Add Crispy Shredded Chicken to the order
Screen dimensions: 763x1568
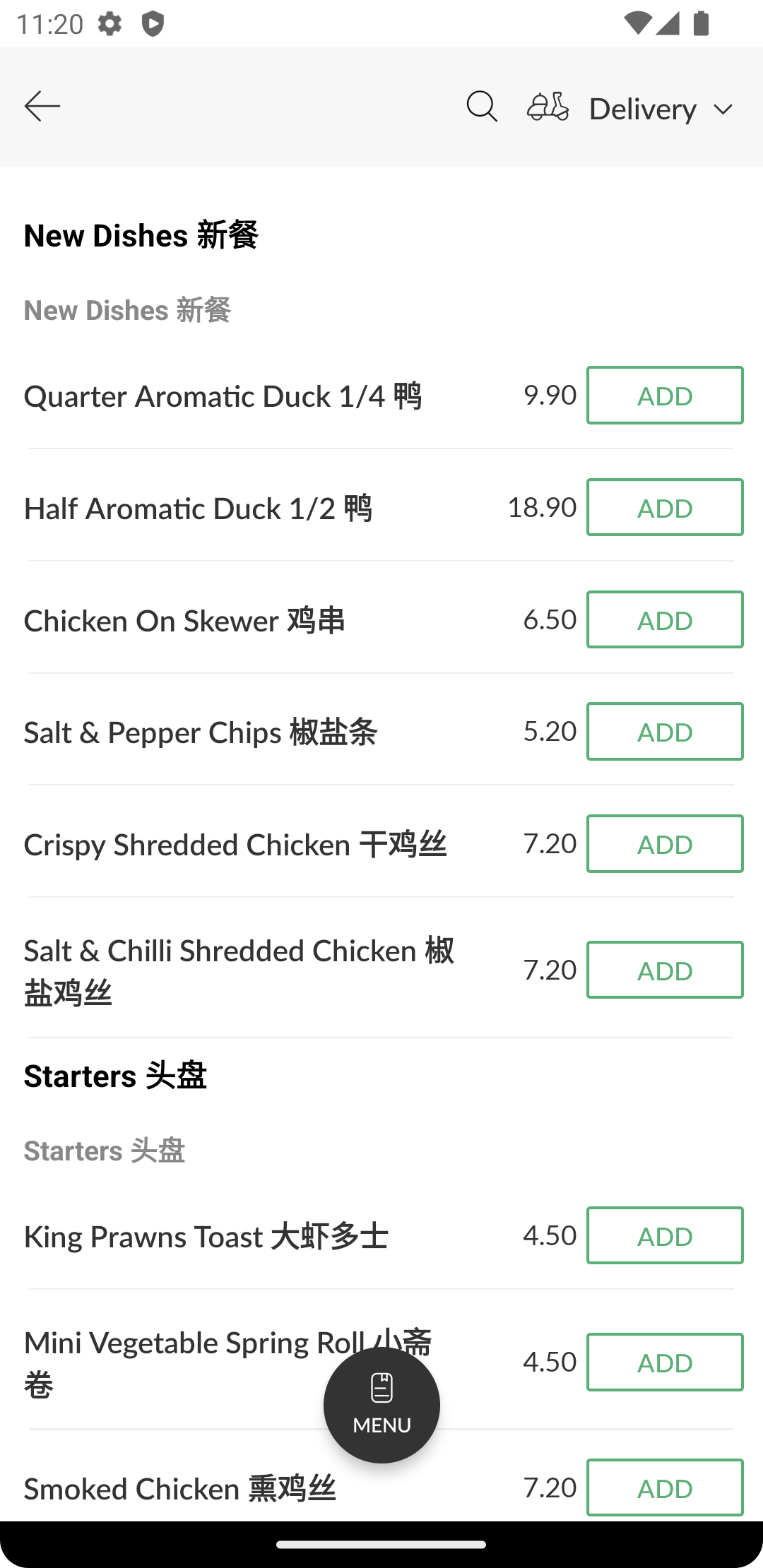point(665,844)
